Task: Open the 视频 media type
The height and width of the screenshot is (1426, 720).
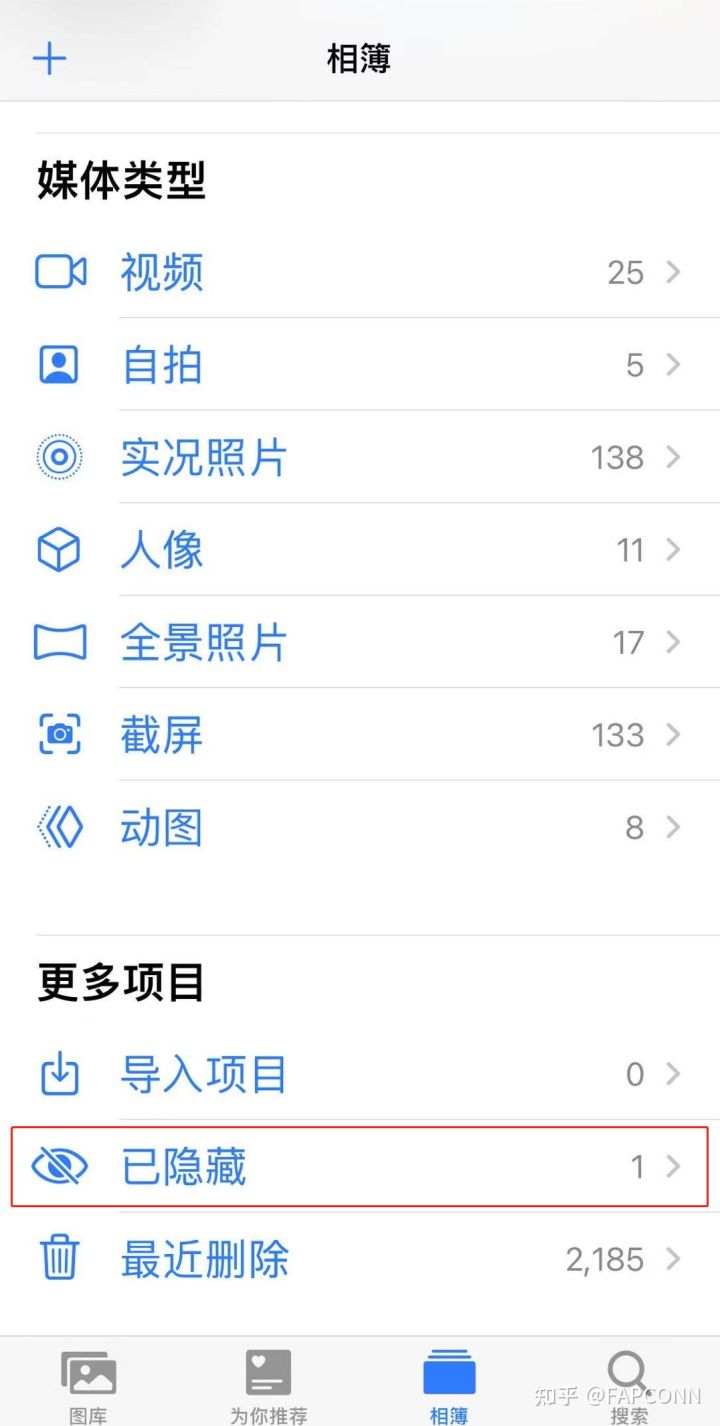Action: pos(360,272)
